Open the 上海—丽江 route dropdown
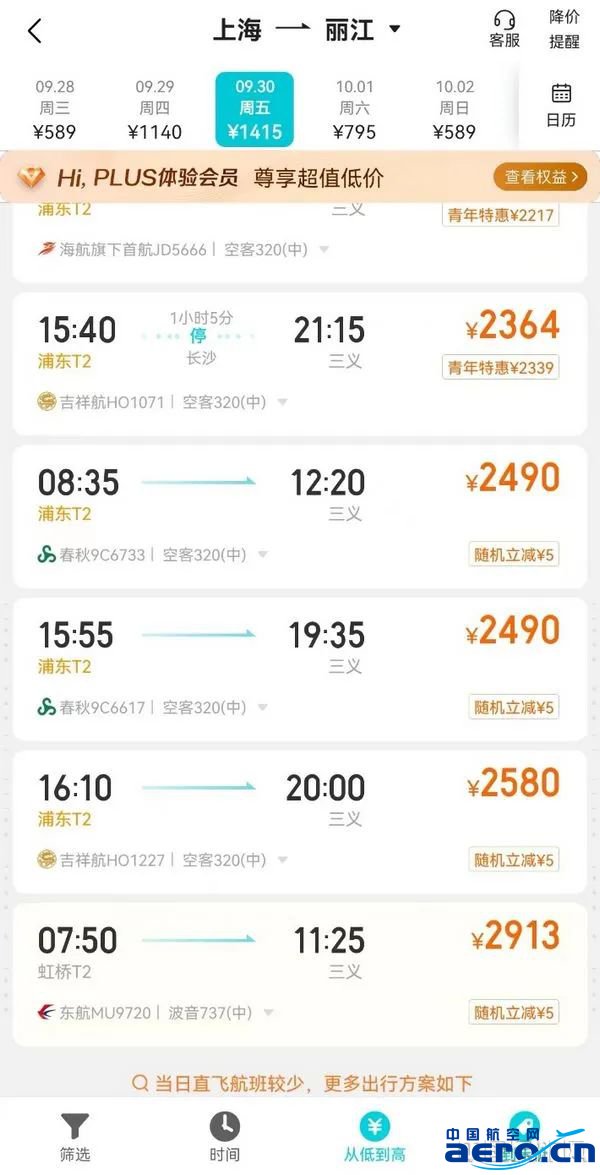 [307, 31]
